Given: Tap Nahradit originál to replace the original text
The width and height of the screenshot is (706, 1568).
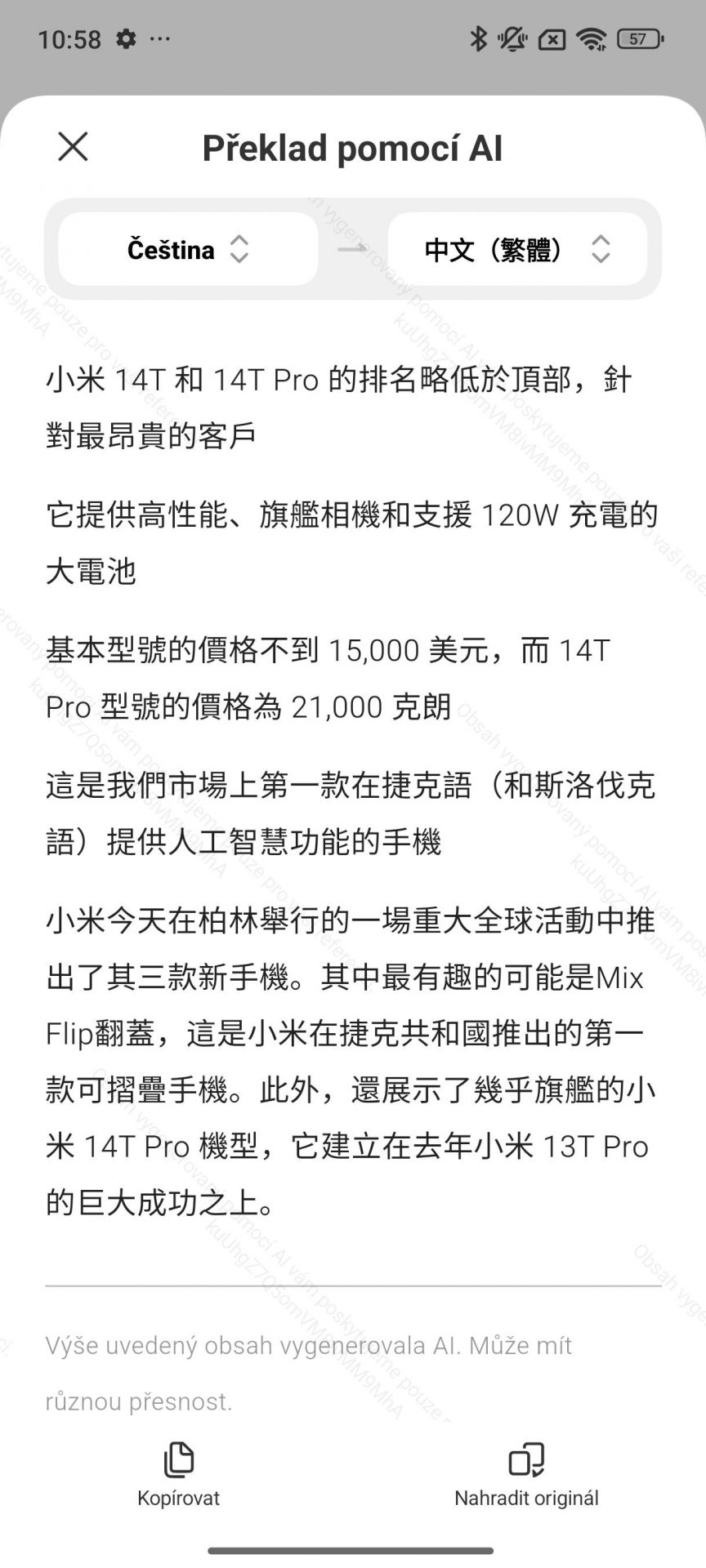Looking at the screenshot, I should (526, 1475).
